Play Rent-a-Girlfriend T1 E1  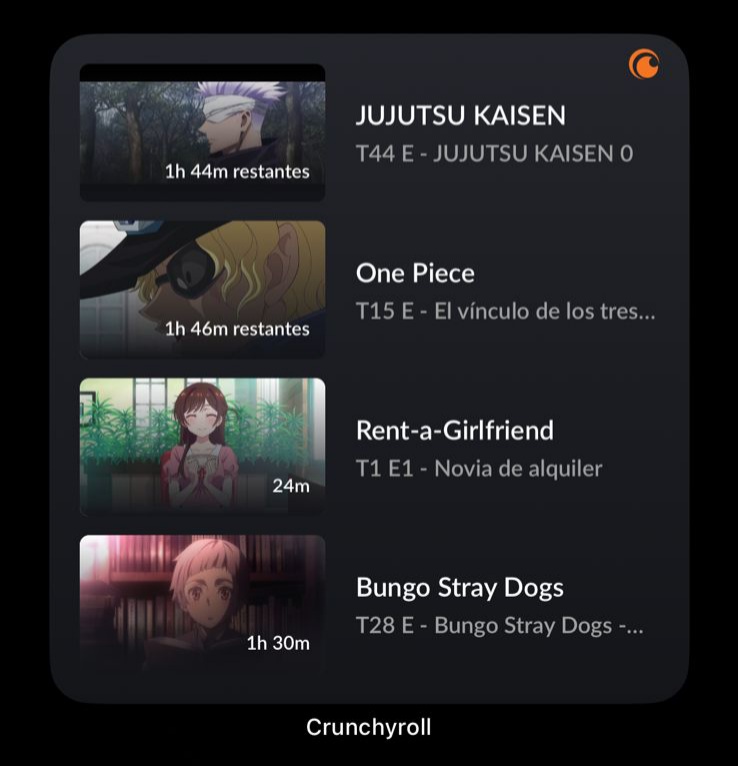(x=203, y=446)
